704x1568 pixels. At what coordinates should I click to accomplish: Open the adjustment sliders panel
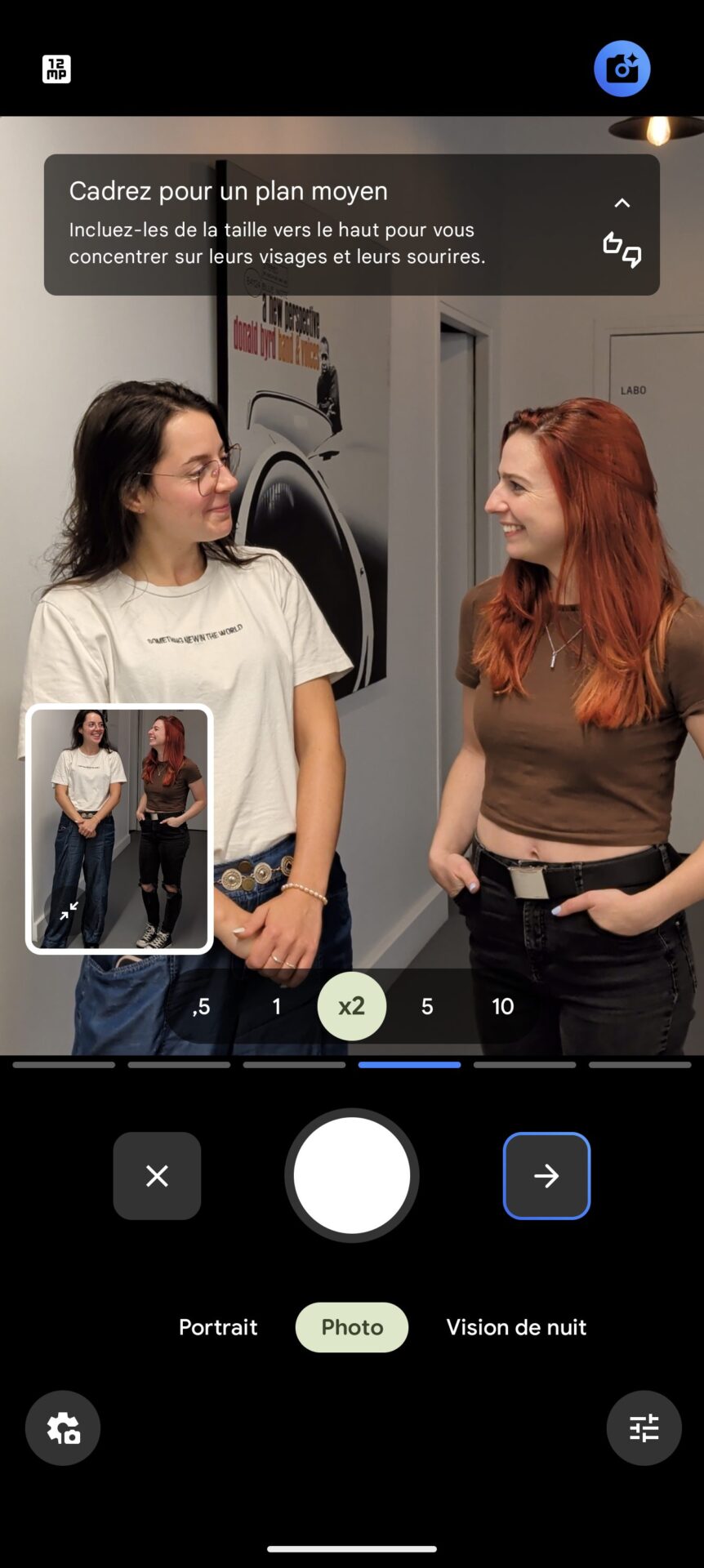[644, 1428]
